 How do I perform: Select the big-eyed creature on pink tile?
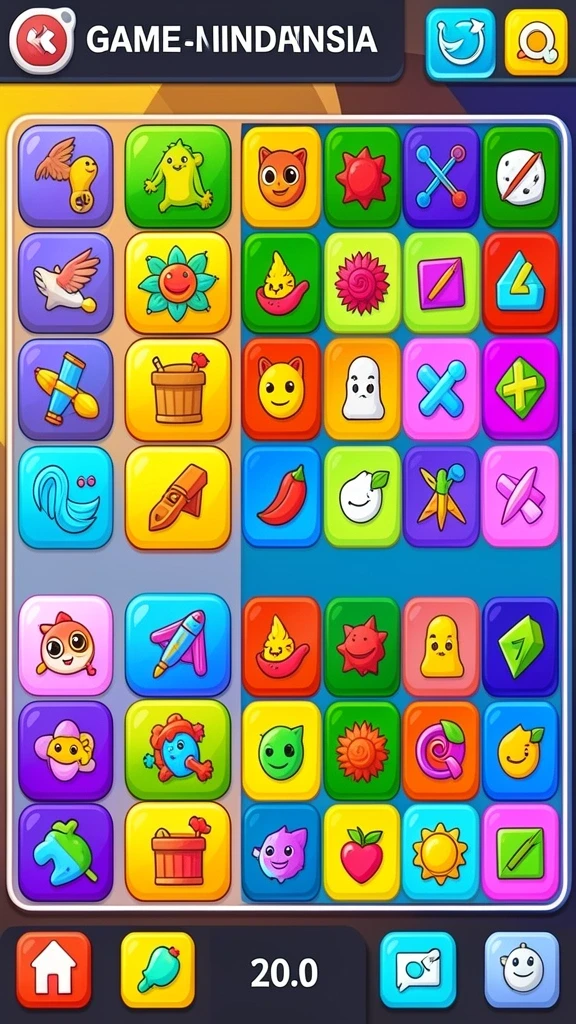tap(65, 645)
